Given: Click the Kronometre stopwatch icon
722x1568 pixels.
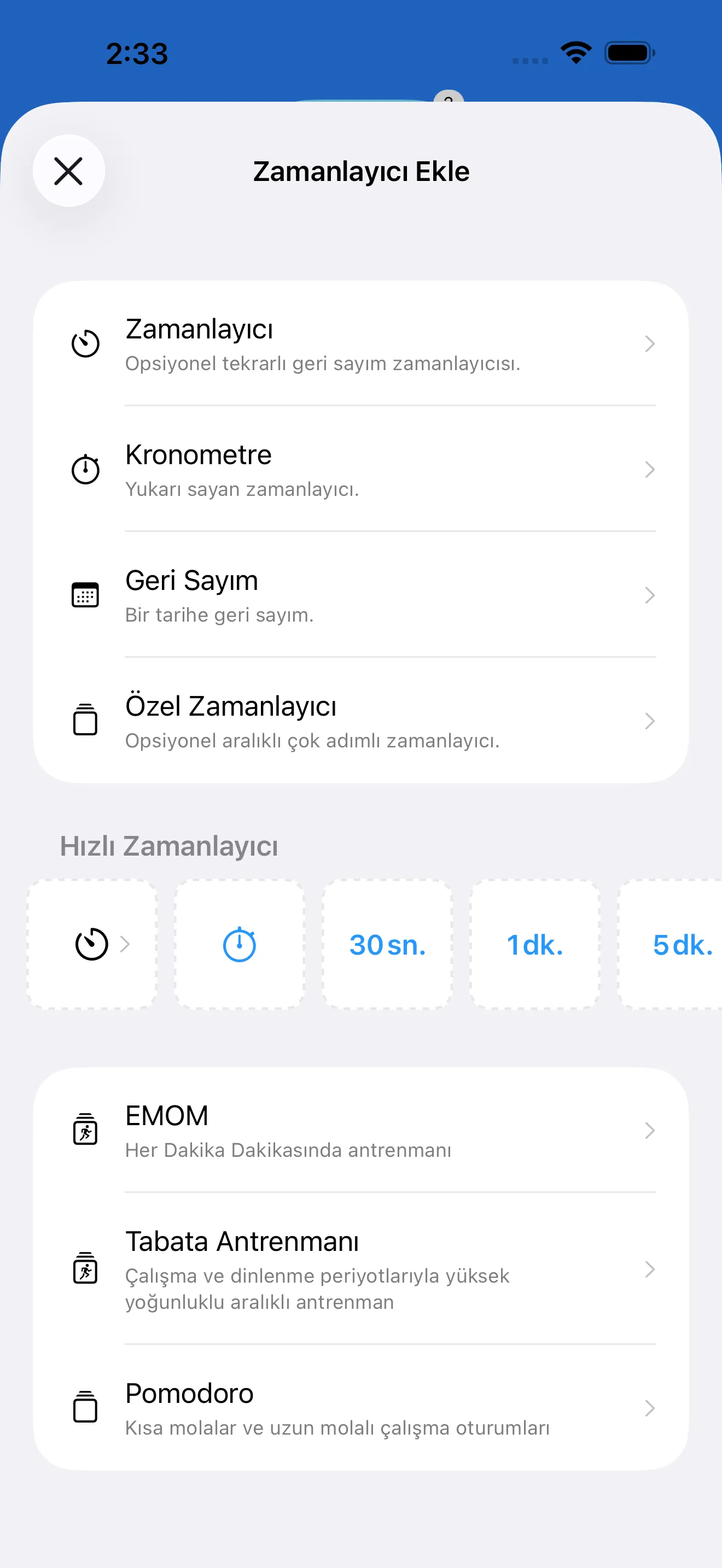Looking at the screenshot, I should coord(85,469).
